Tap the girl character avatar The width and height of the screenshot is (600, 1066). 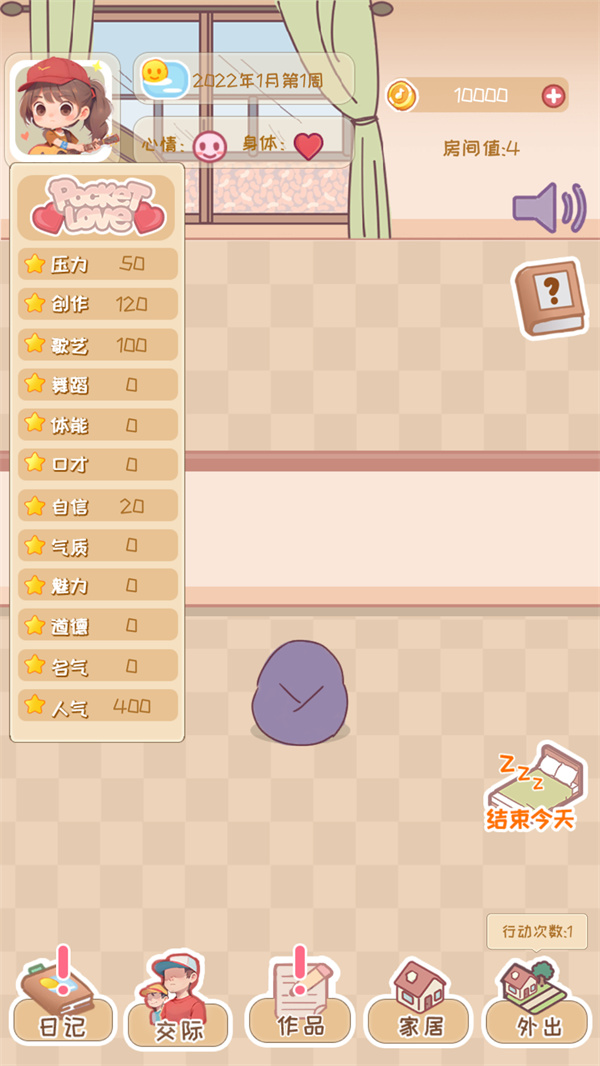(63, 108)
